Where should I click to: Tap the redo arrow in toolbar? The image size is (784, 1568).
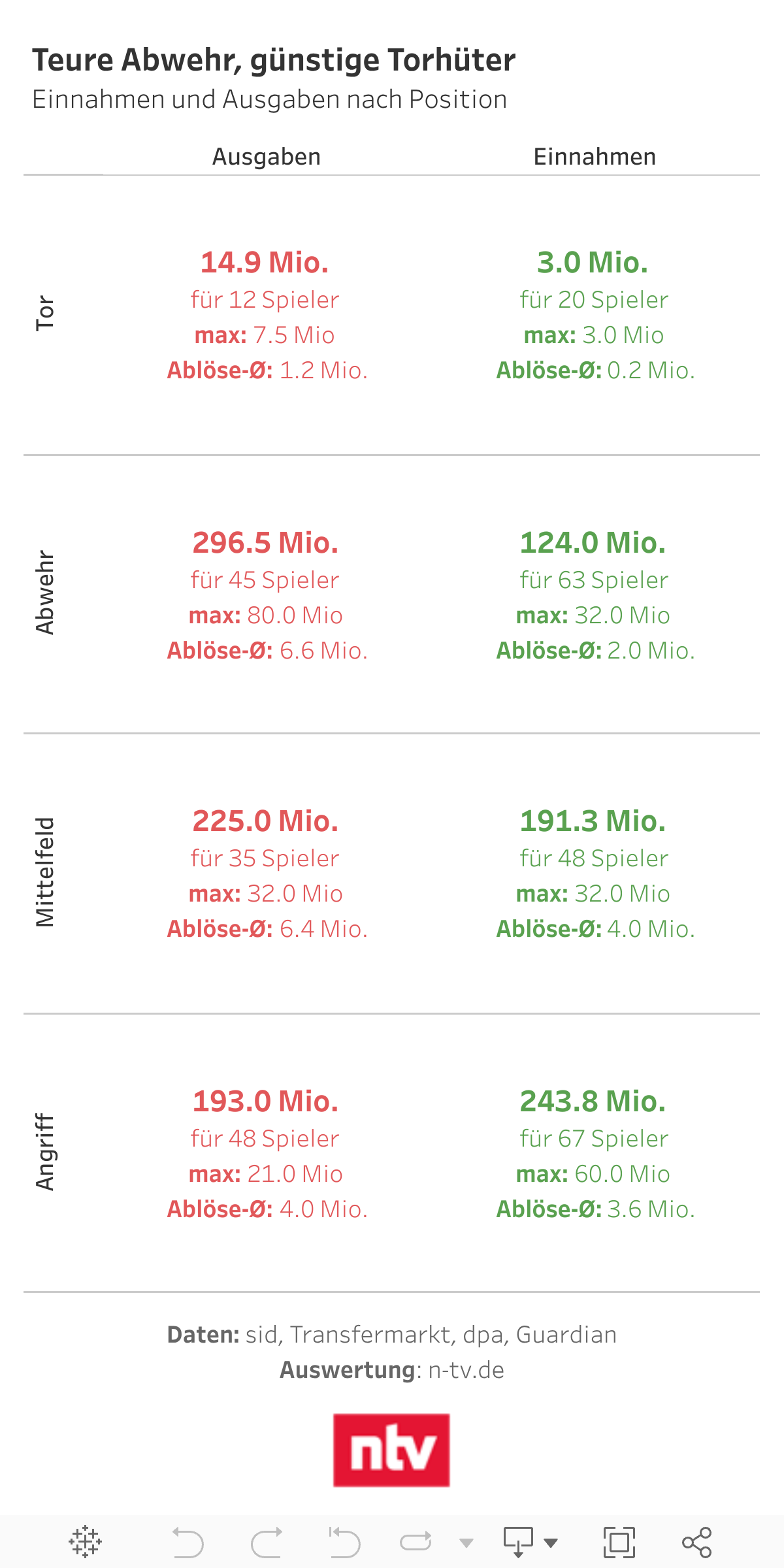[267, 1543]
